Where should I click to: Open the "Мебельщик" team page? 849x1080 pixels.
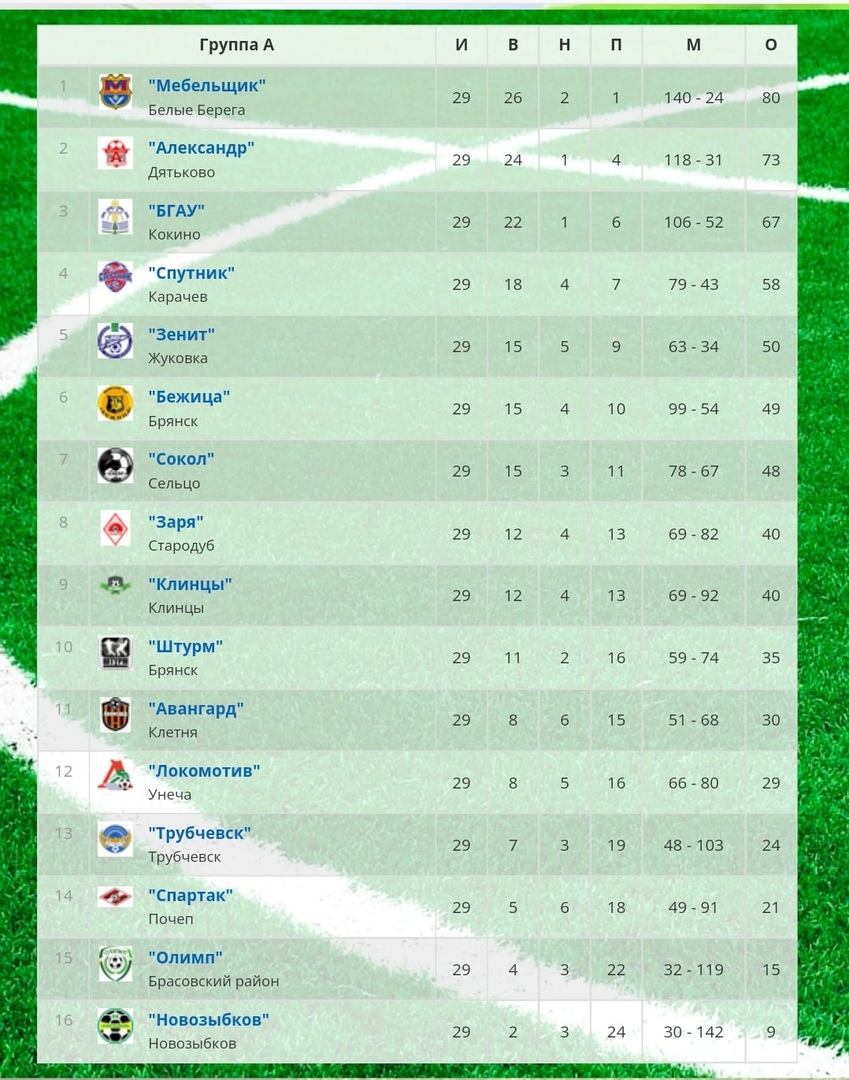click(206, 86)
